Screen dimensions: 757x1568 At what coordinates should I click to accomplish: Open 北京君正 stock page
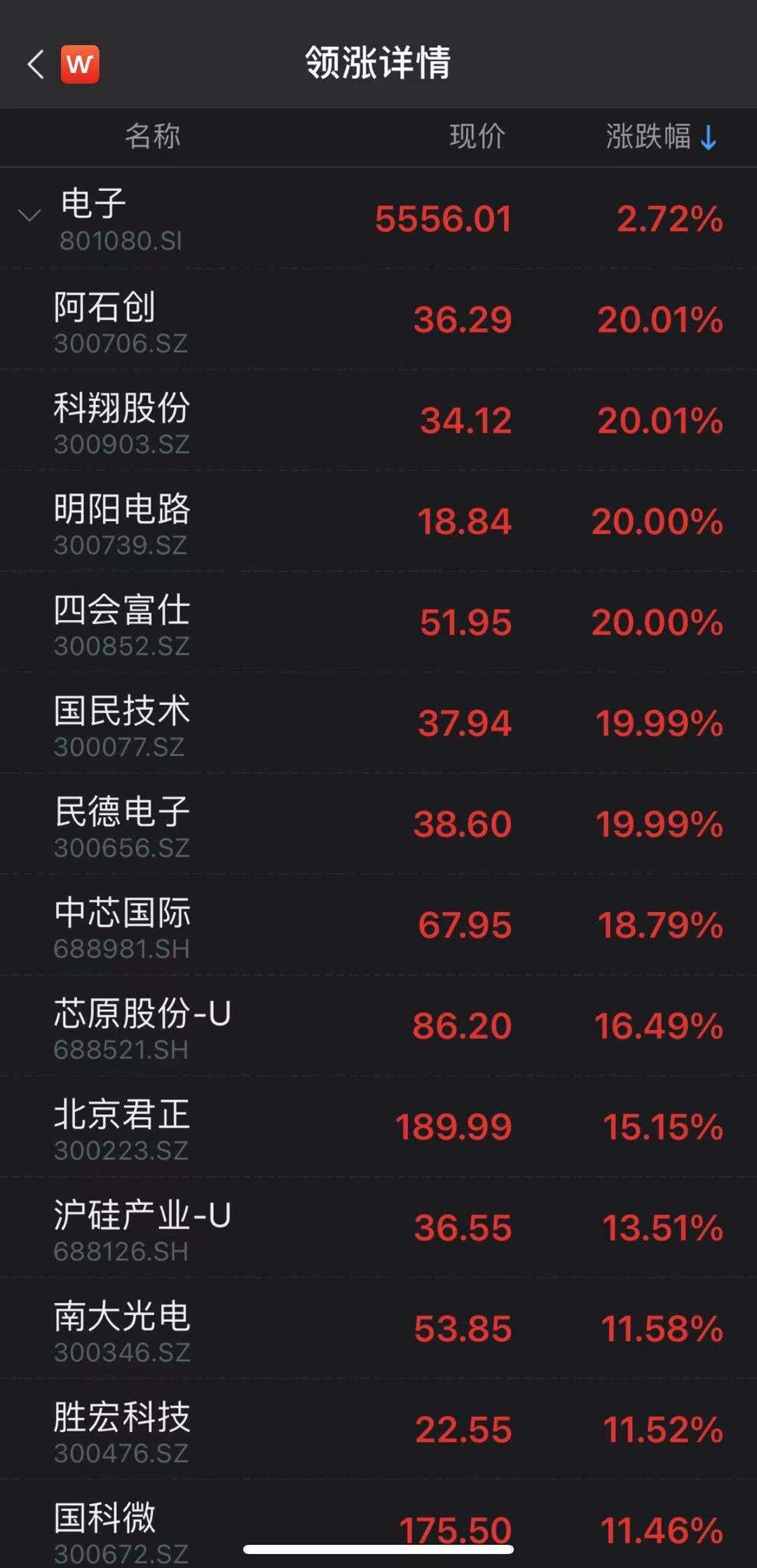[378, 1128]
